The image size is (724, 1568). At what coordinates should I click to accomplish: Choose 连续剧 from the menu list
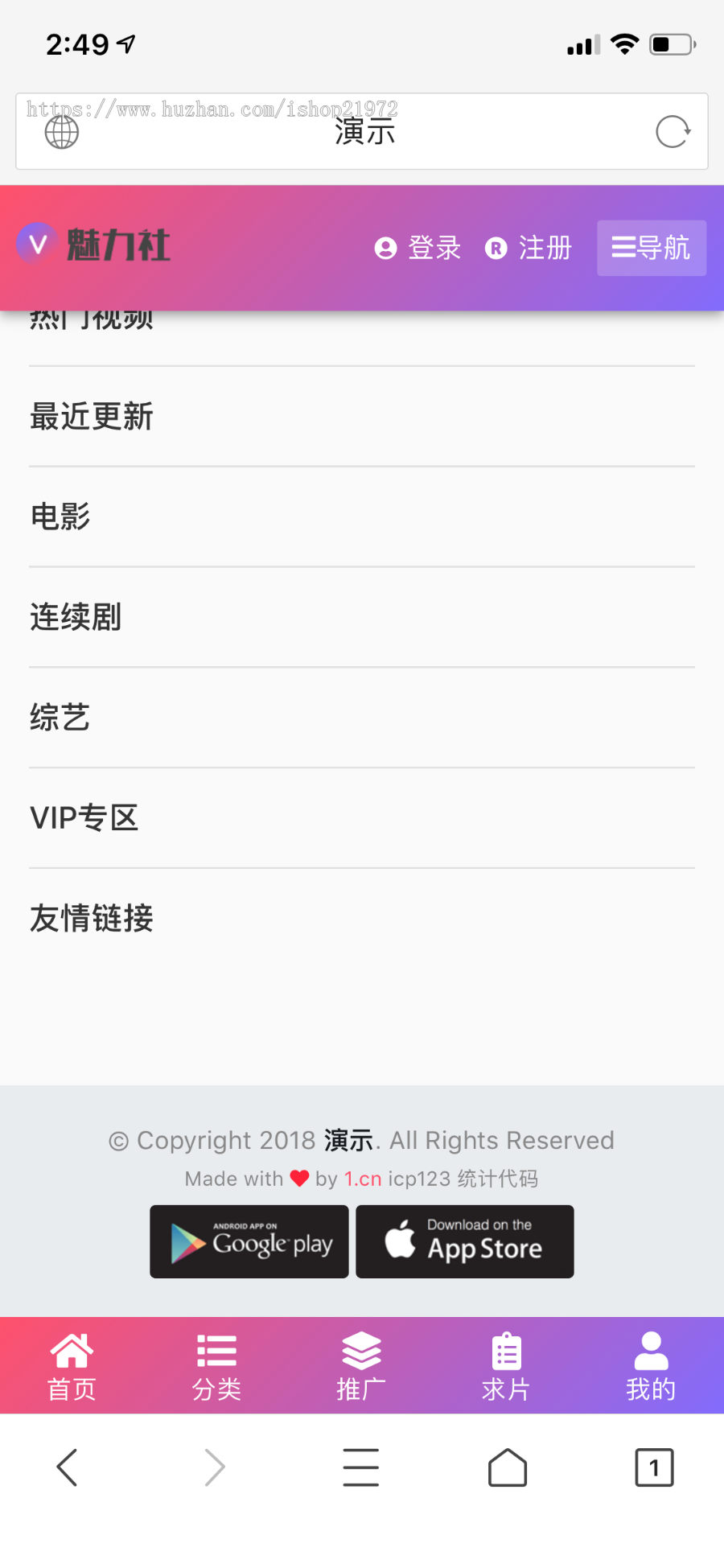[75, 617]
